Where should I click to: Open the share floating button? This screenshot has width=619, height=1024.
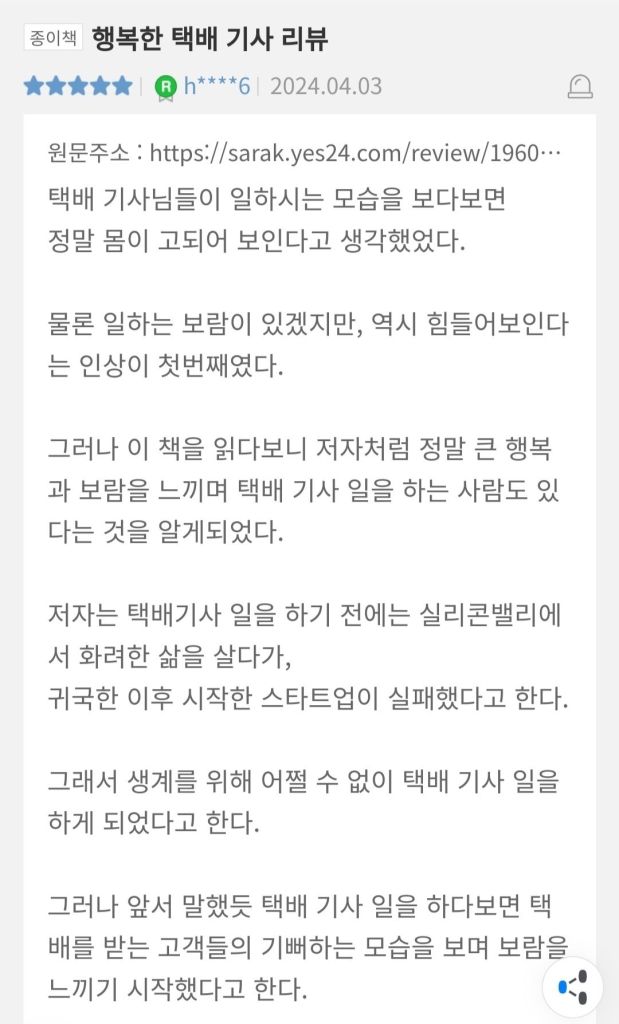point(573,988)
